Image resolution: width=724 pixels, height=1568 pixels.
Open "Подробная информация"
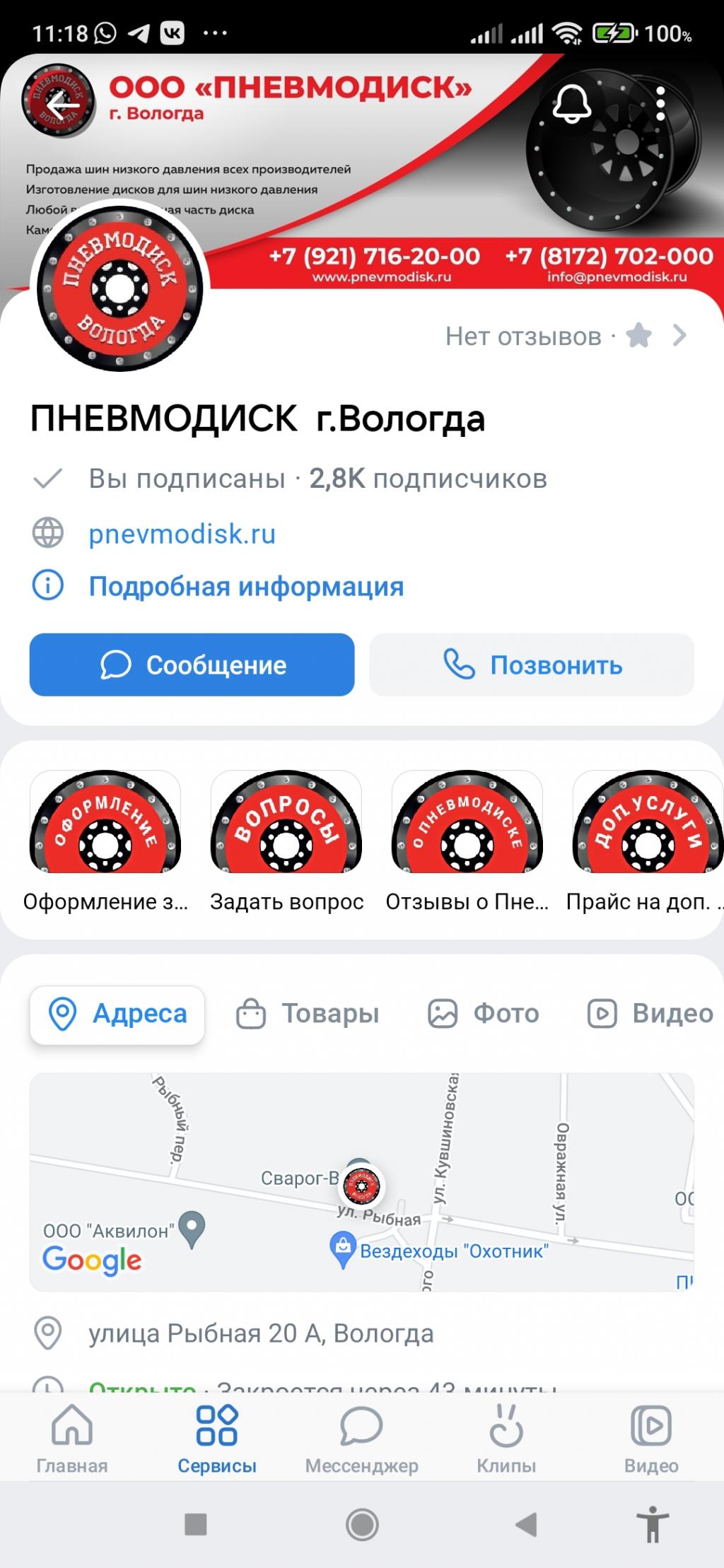point(245,587)
